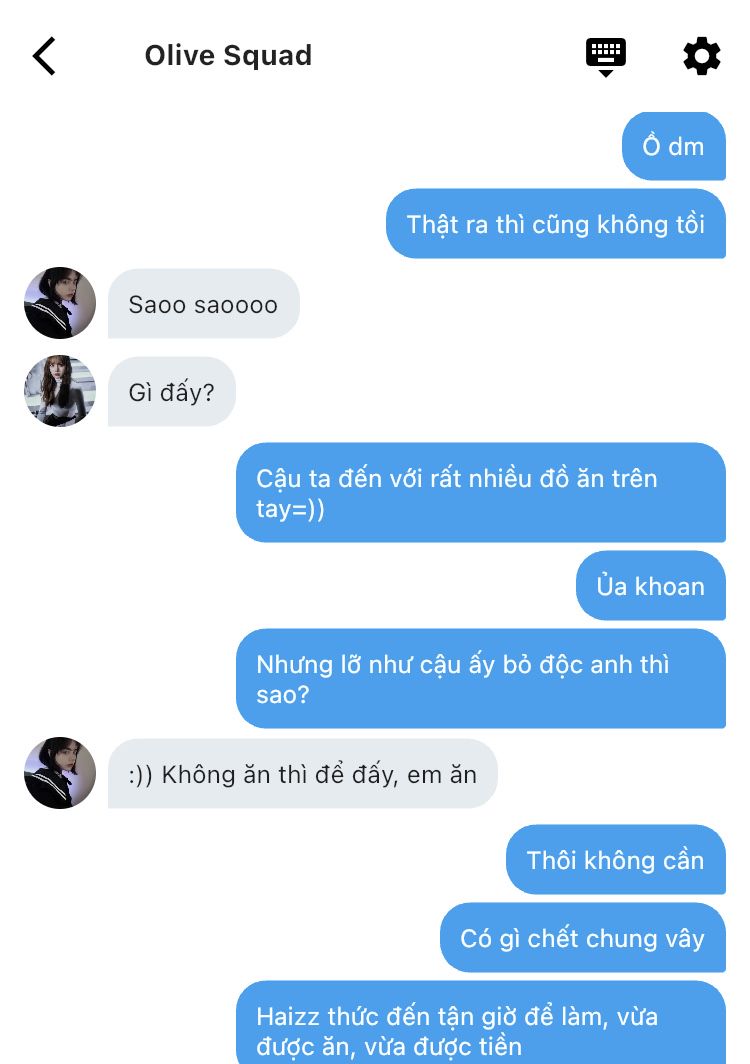Go back from the Olive Squad chat
The width and height of the screenshot is (750, 1064).
pyautogui.click(x=44, y=56)
